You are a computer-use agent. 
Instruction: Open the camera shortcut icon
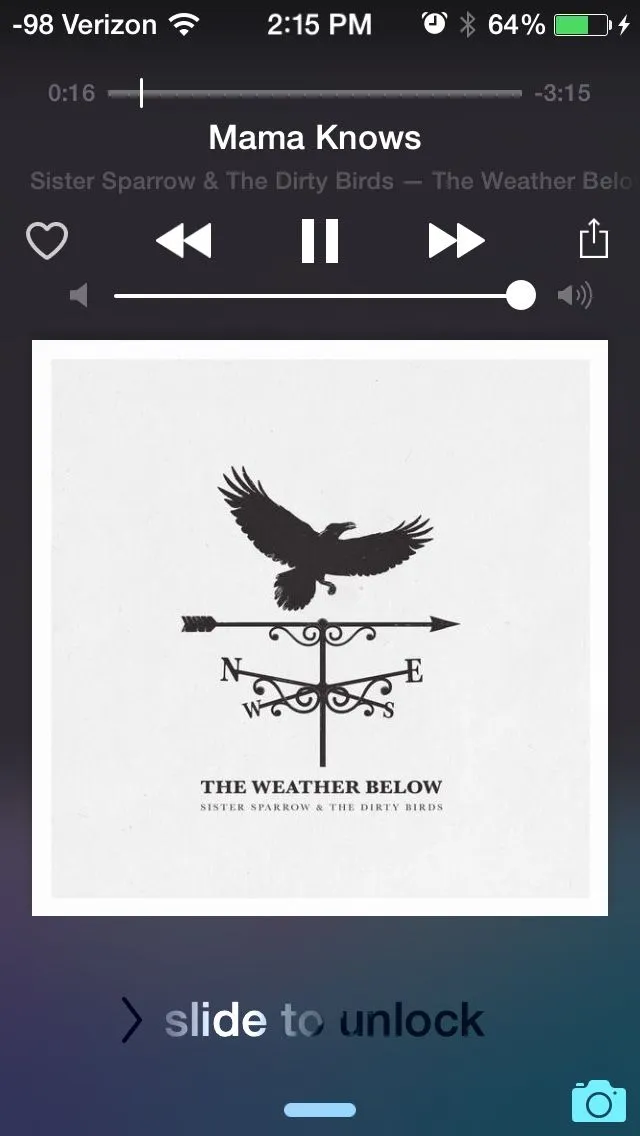tap(598, 1101)
